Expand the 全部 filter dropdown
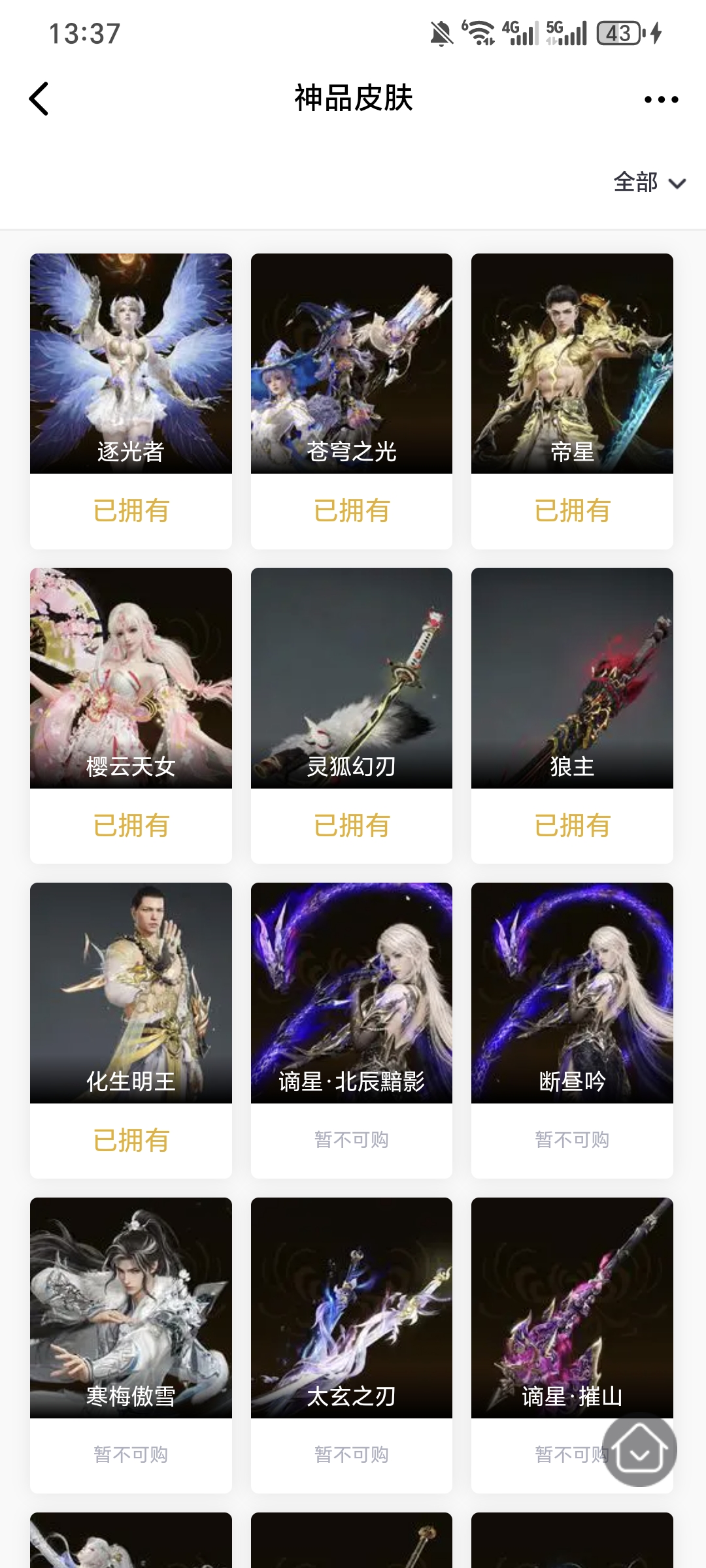Viewport: 706px width, 1568px height. 649,182
